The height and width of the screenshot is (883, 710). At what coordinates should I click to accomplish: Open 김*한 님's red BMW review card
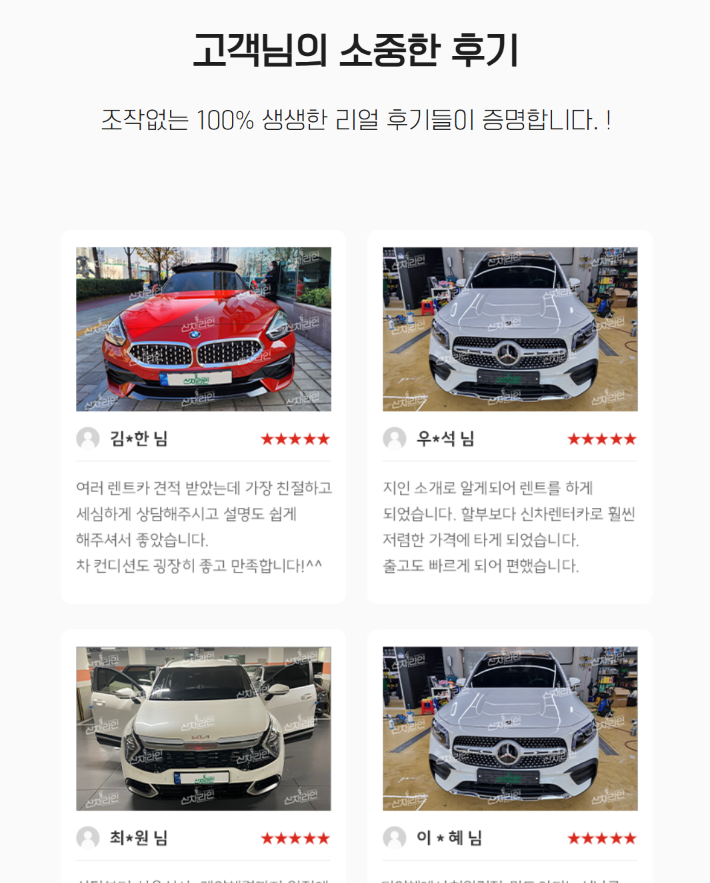pos(203,330)
